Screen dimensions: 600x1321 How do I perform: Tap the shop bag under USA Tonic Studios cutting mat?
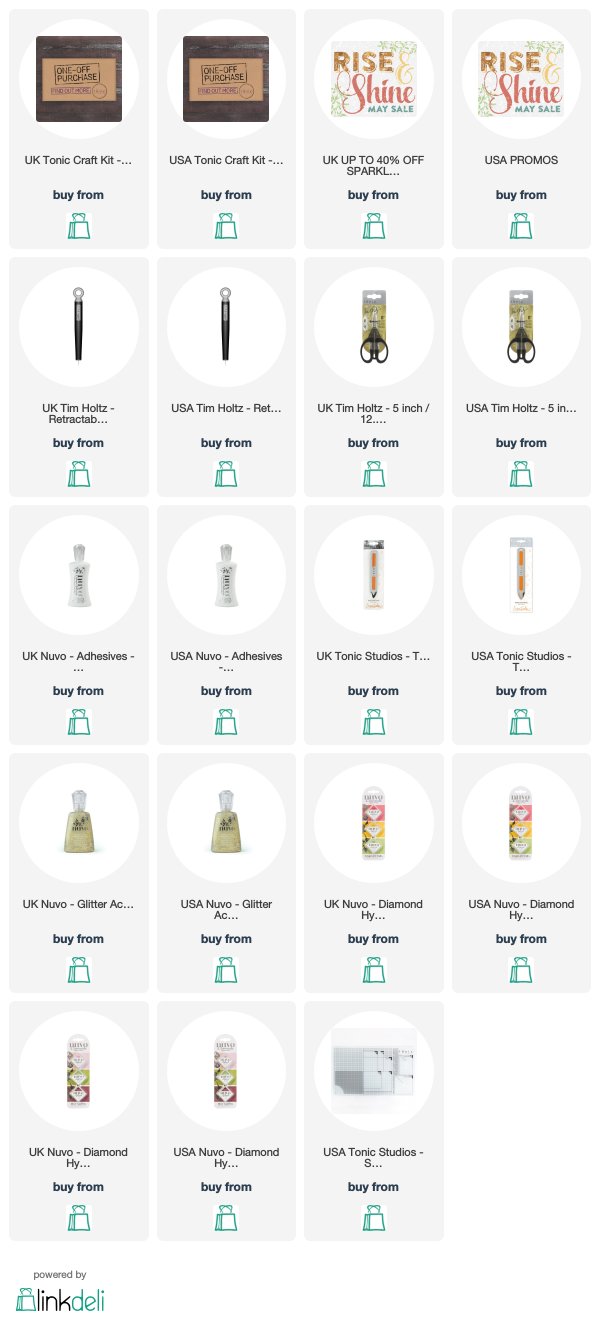point(373,1216)
